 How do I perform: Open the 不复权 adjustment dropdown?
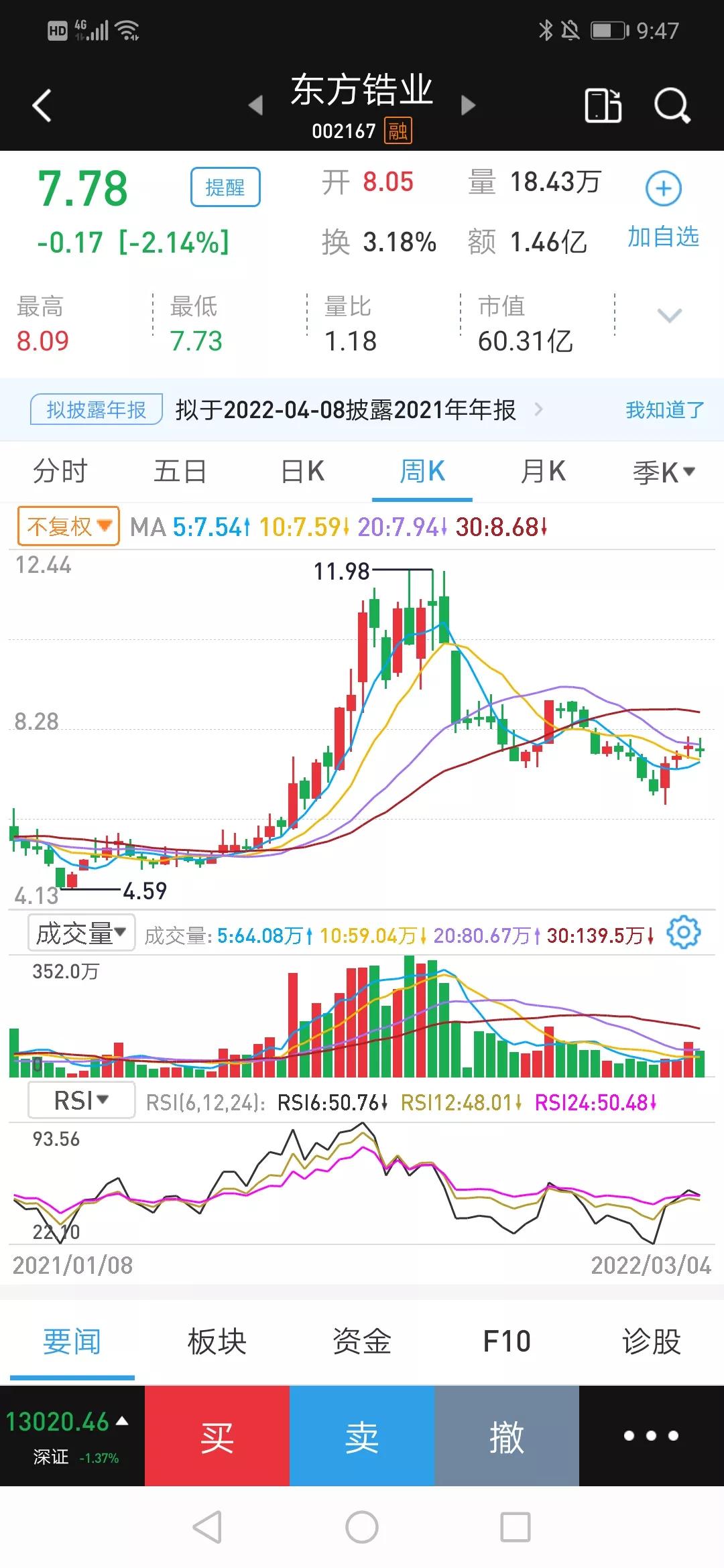point(67,527)
